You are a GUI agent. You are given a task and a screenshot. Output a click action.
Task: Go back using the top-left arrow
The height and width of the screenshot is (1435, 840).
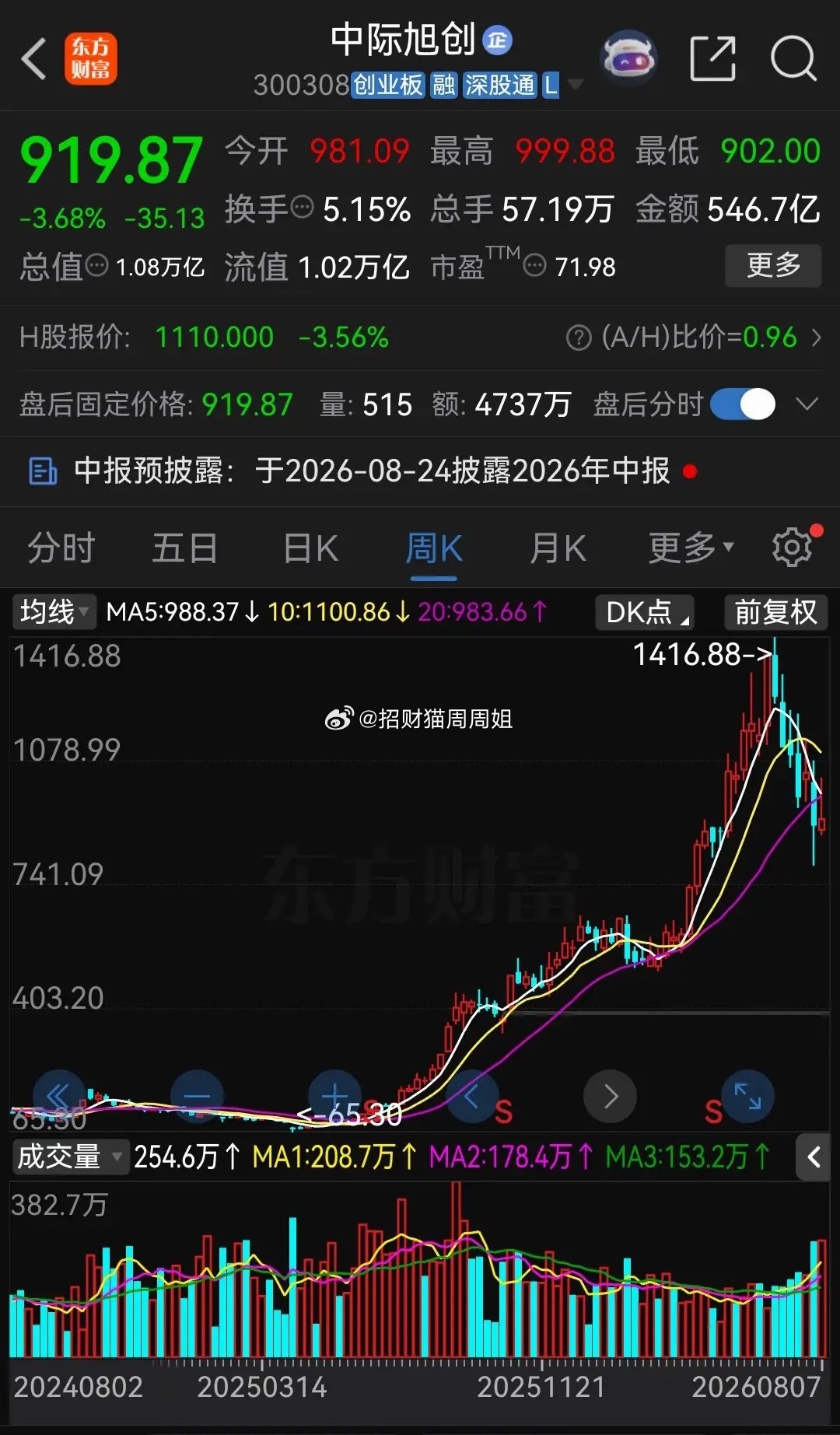34,59
